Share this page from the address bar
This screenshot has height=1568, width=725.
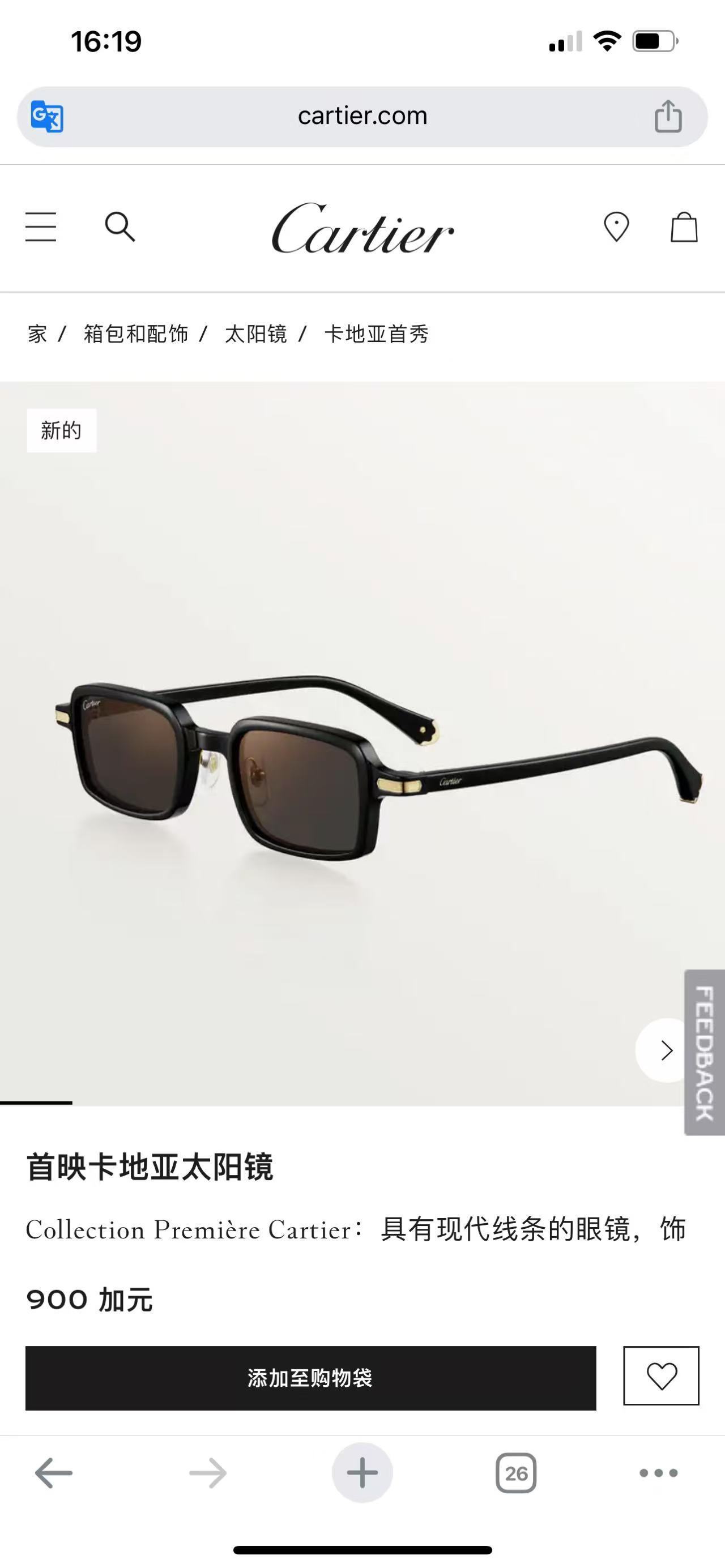tap(668, 116)
